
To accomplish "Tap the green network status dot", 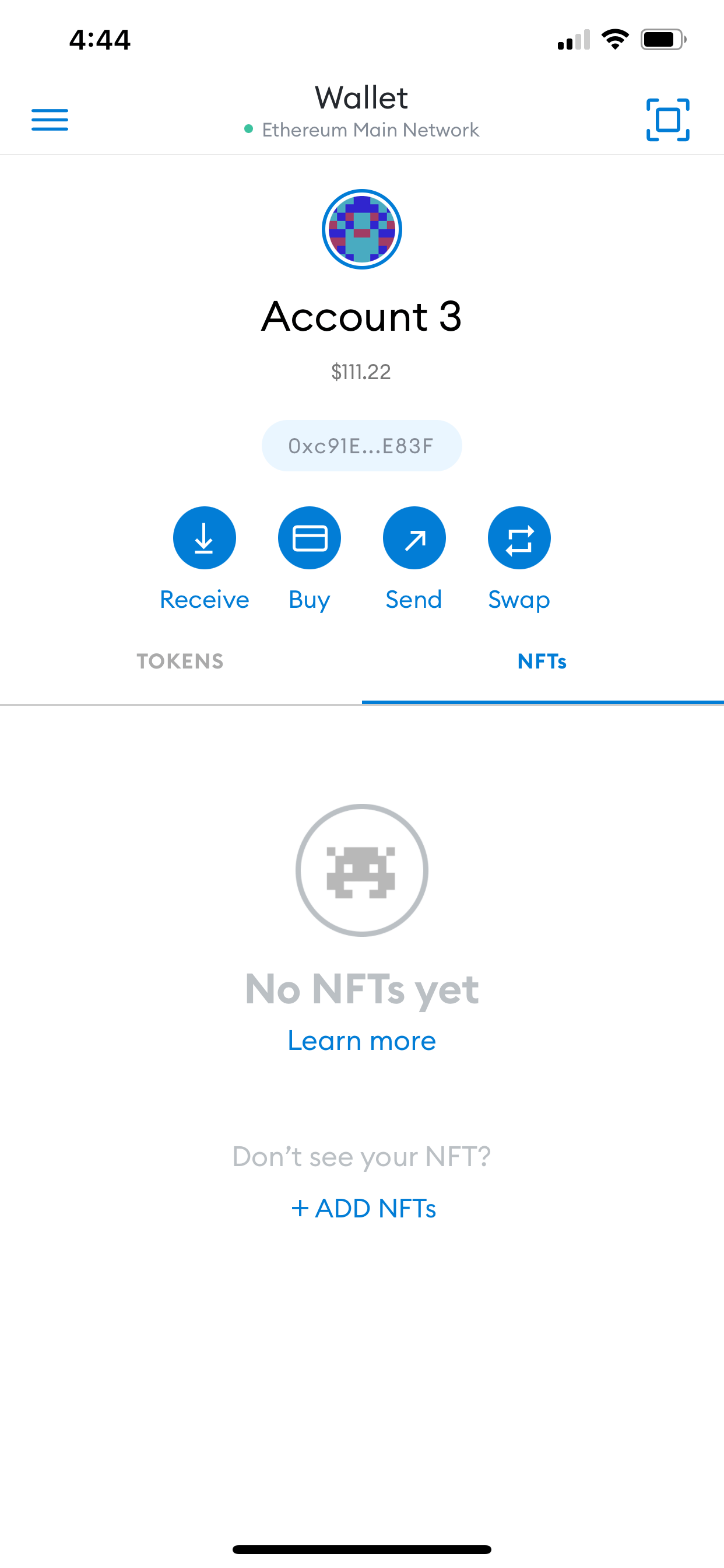I will (249, 129).
